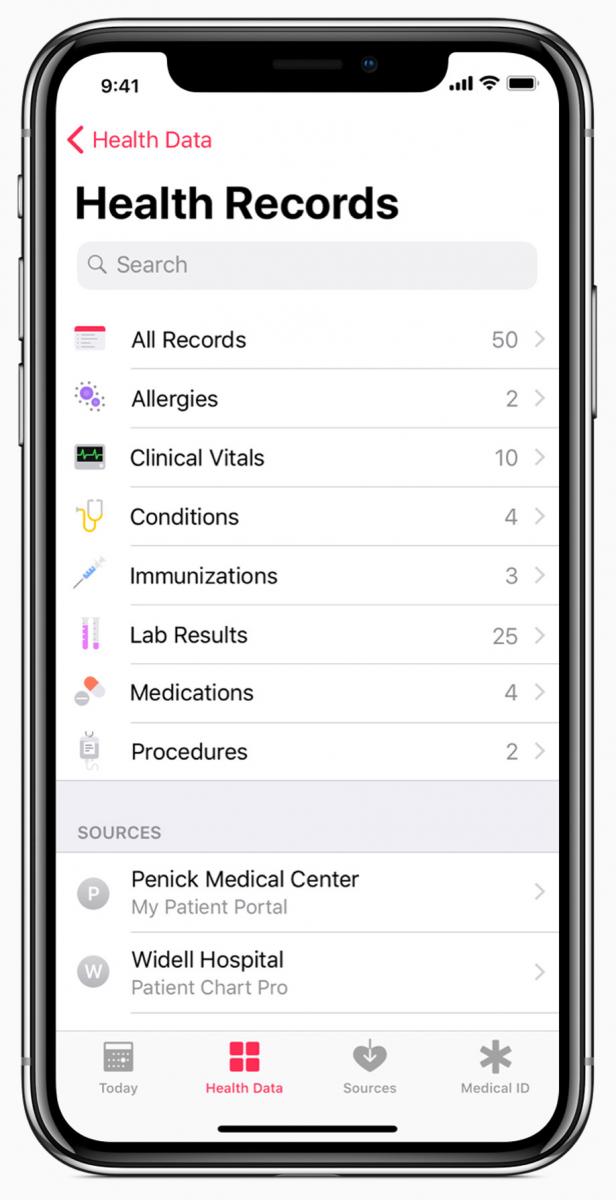This screenshot has height=1200, width=616.
Task: Open Clinical Vitals
Action: [310, 458]
